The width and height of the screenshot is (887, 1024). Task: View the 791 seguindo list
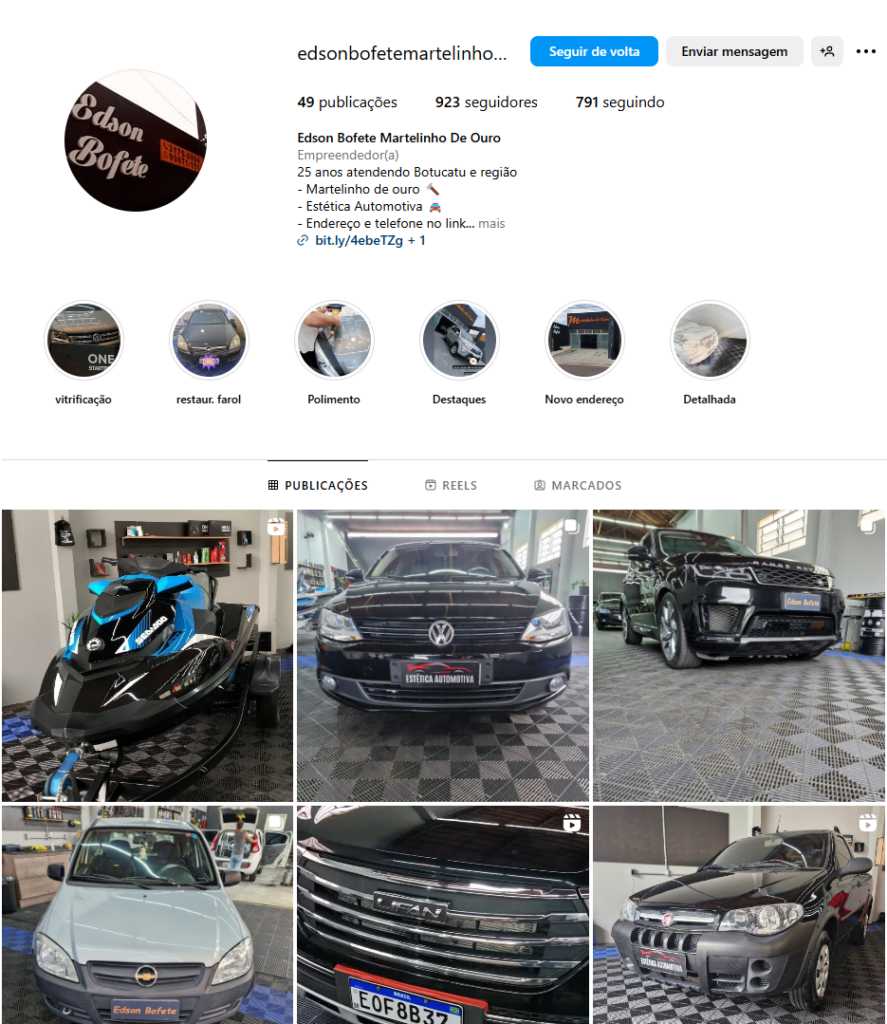pyautogui.click(x=619, y=102)
